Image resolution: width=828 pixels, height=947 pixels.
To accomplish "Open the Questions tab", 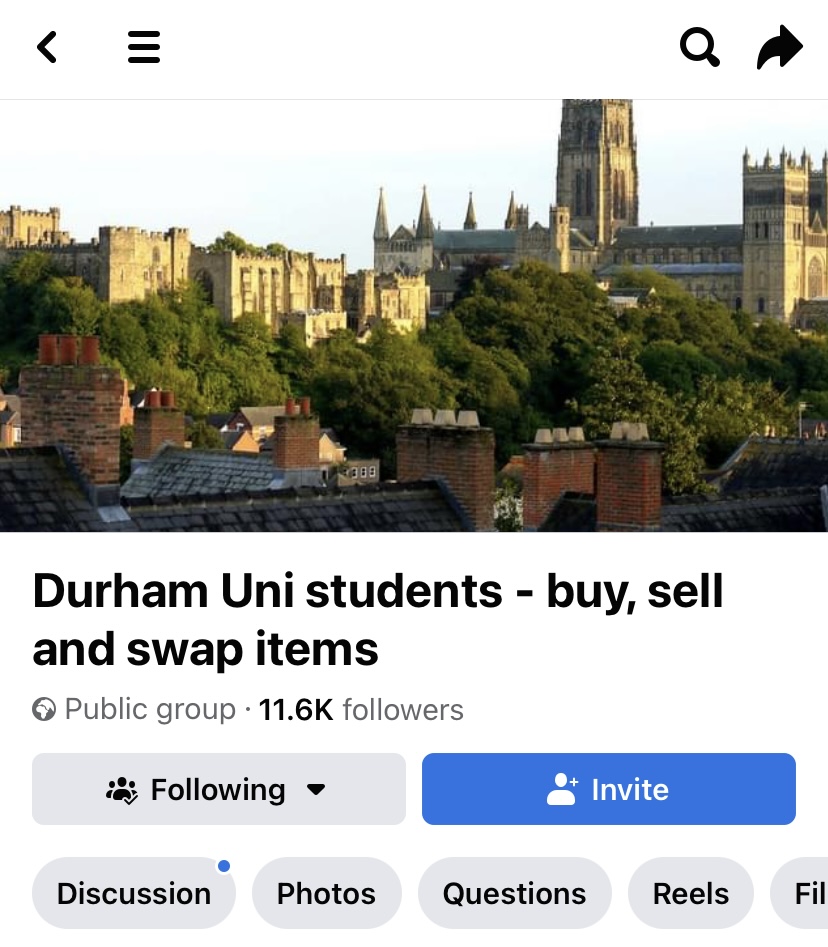I will 515,893.
